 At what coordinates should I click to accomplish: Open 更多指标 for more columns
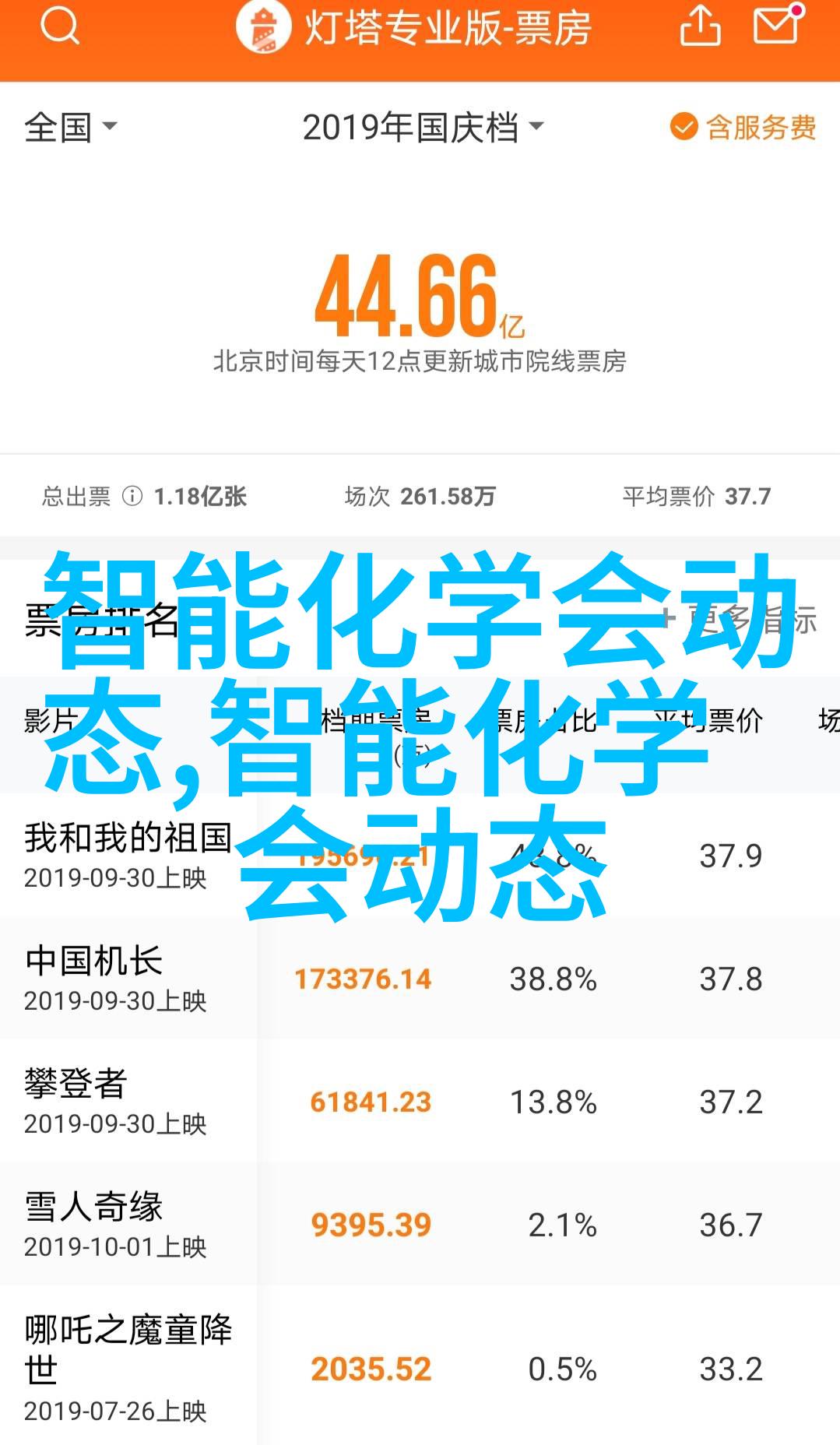(740, 620)
